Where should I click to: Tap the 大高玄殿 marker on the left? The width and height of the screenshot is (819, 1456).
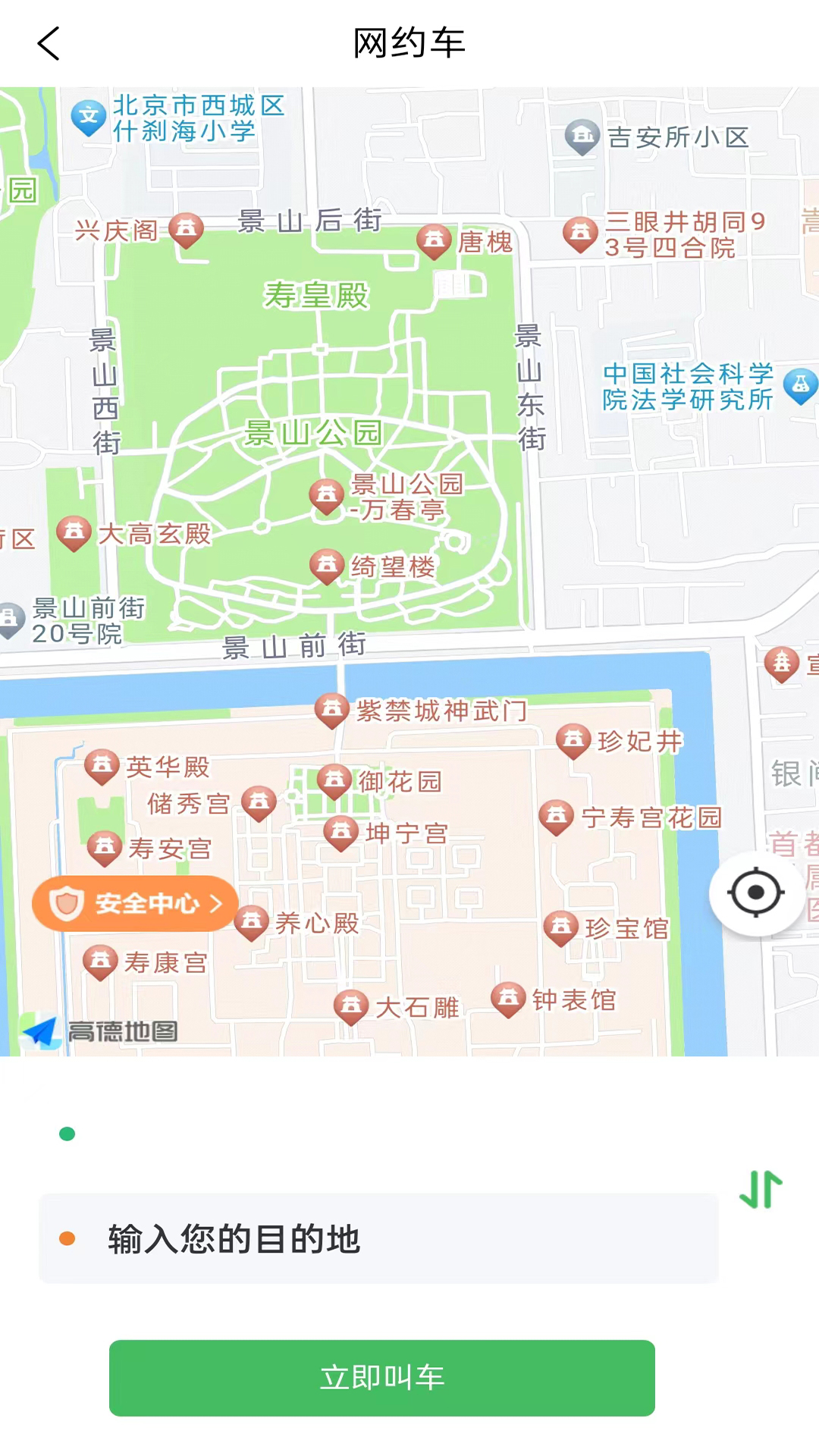pyautogui.click(x=74, y=531)
